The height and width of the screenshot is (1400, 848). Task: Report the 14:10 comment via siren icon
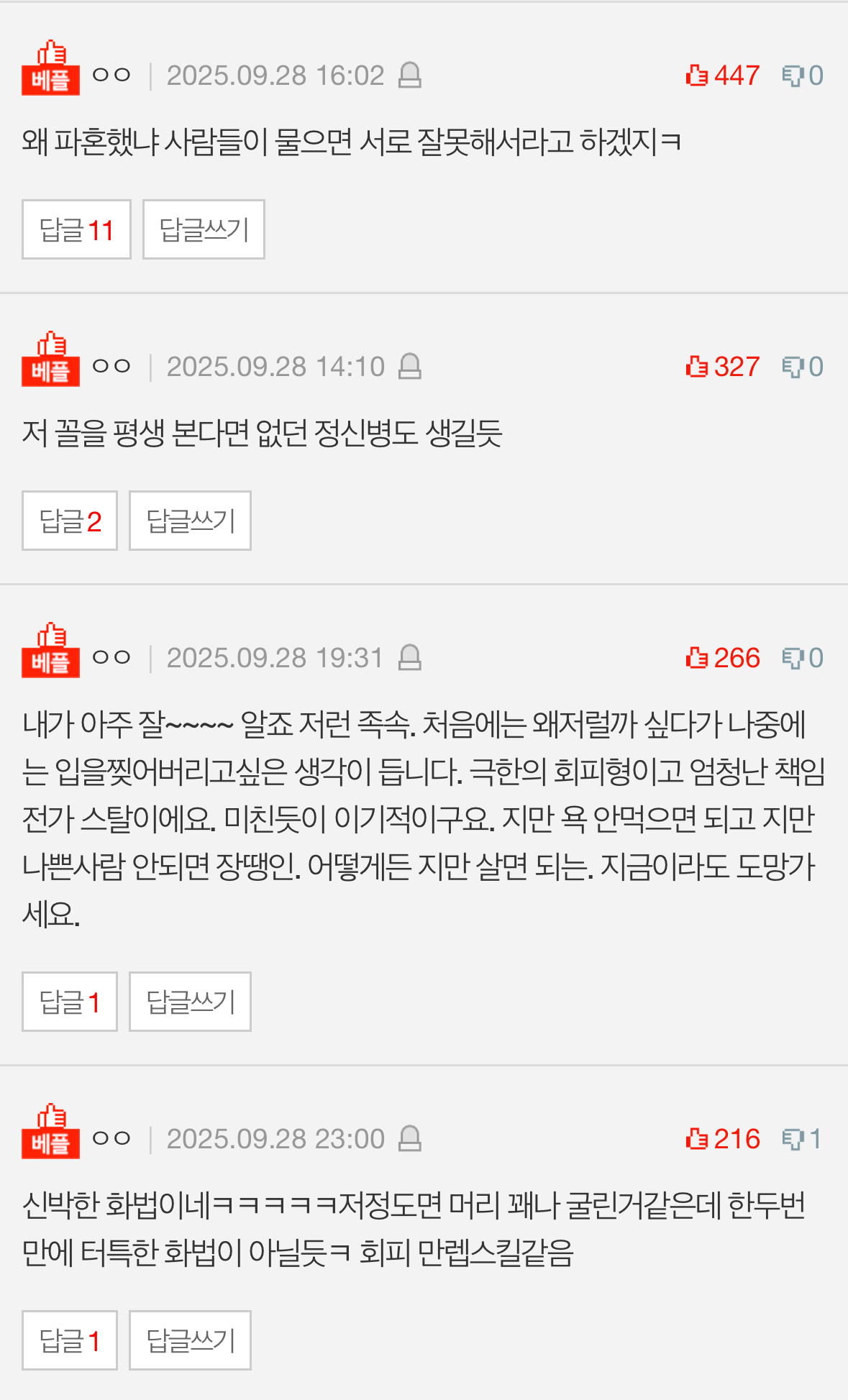click(410, 367)
